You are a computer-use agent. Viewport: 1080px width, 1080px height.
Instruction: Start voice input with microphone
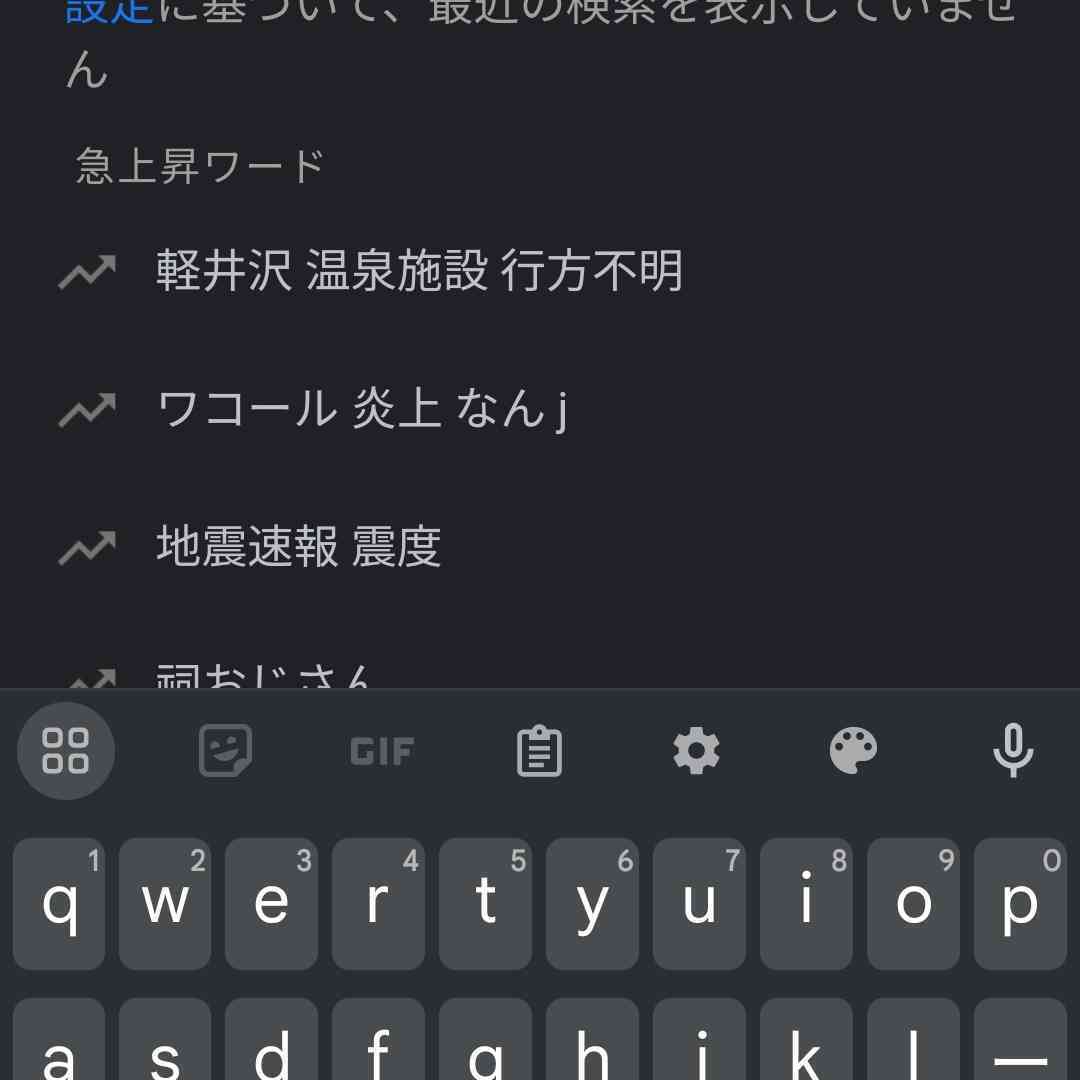1012,751
